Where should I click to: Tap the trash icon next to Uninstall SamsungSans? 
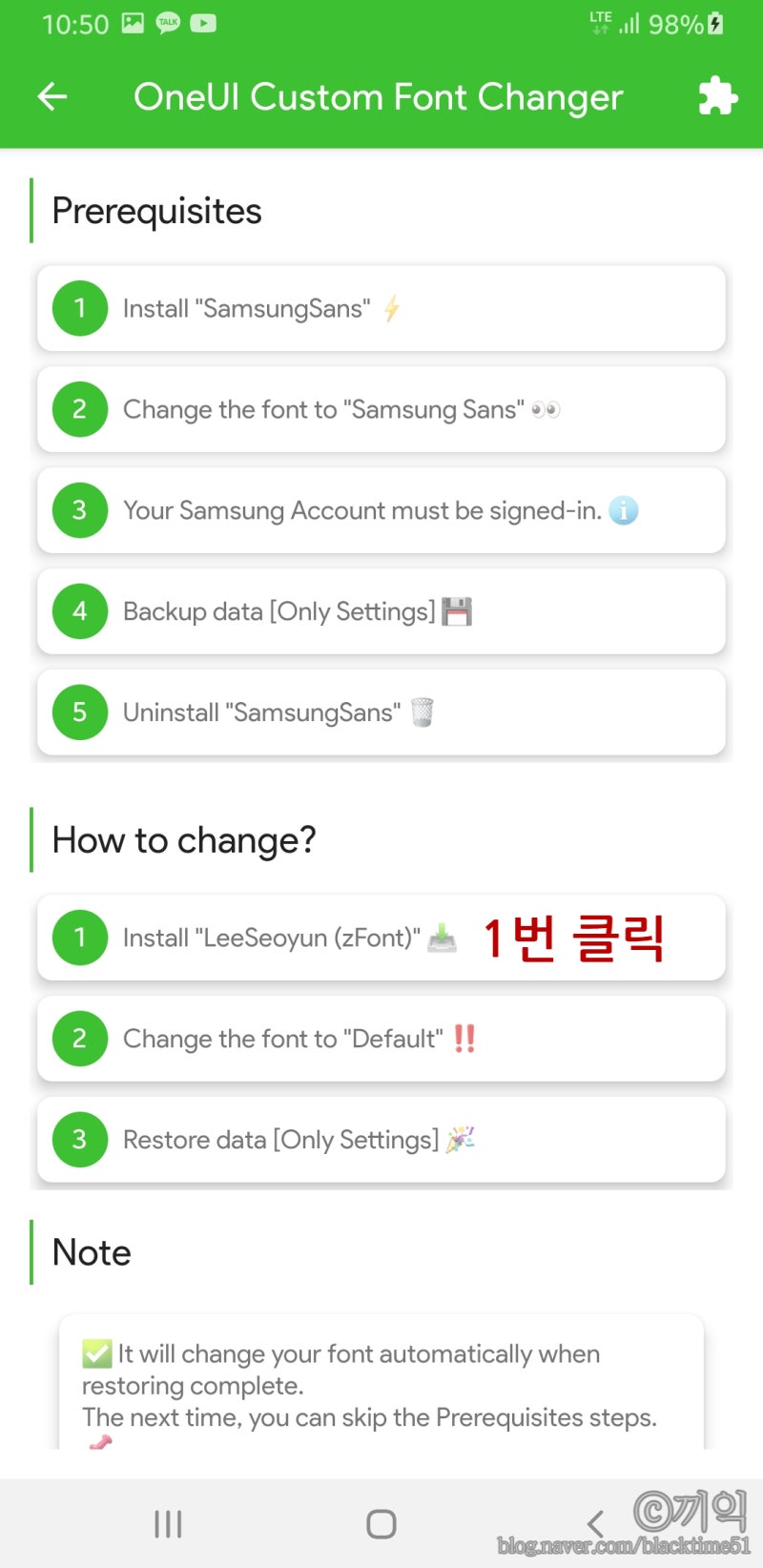(x=423, y=712)
